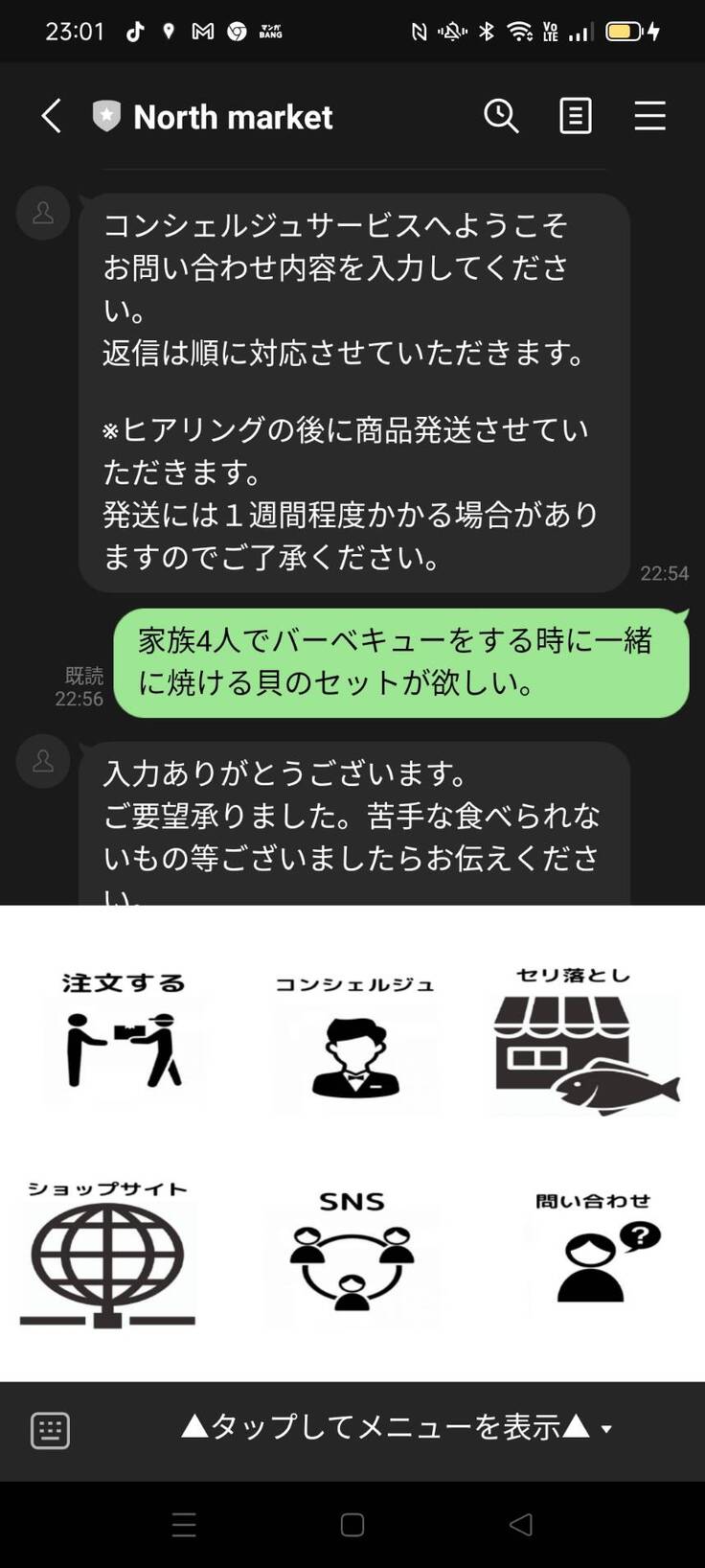The height and width of the screenshot is (1568, 705).
Task: Tap the system home button
Action: 352,1524
